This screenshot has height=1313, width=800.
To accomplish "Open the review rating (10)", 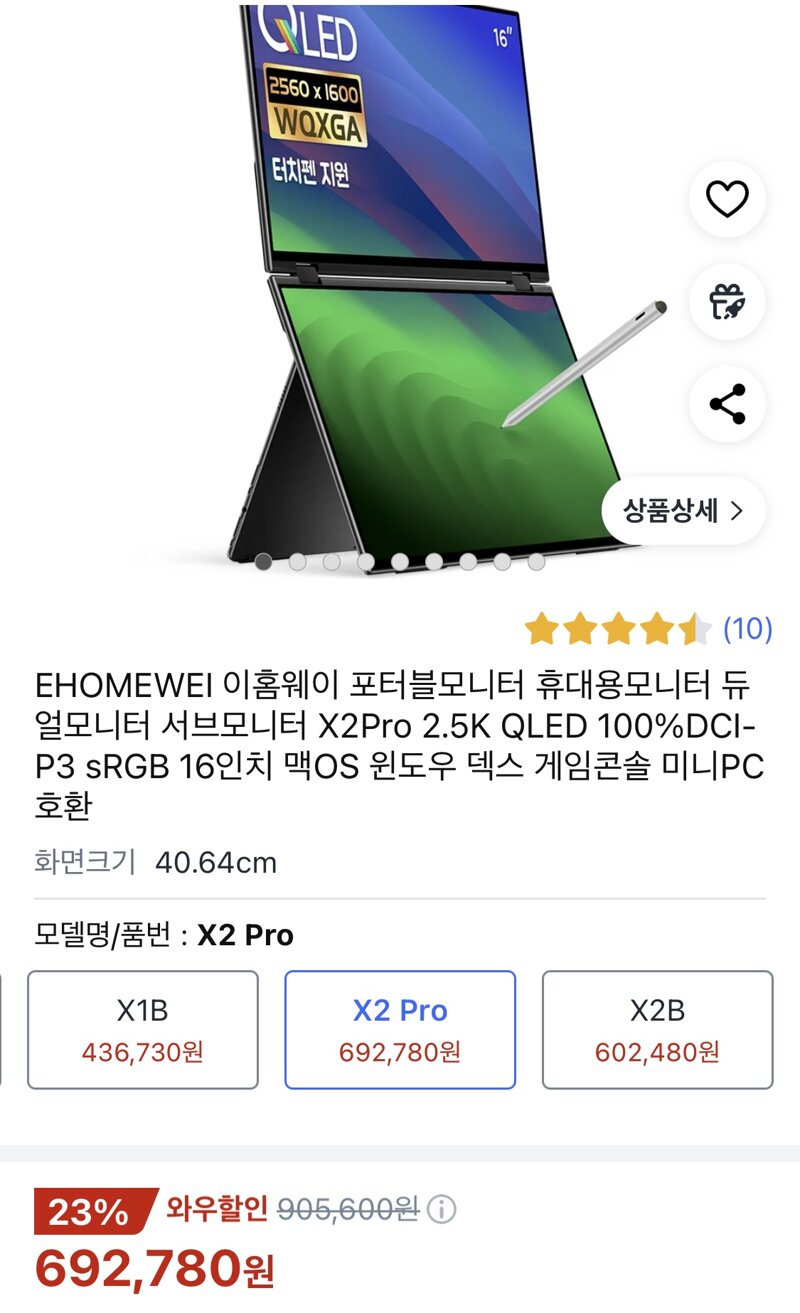I will tap(747, 628).
